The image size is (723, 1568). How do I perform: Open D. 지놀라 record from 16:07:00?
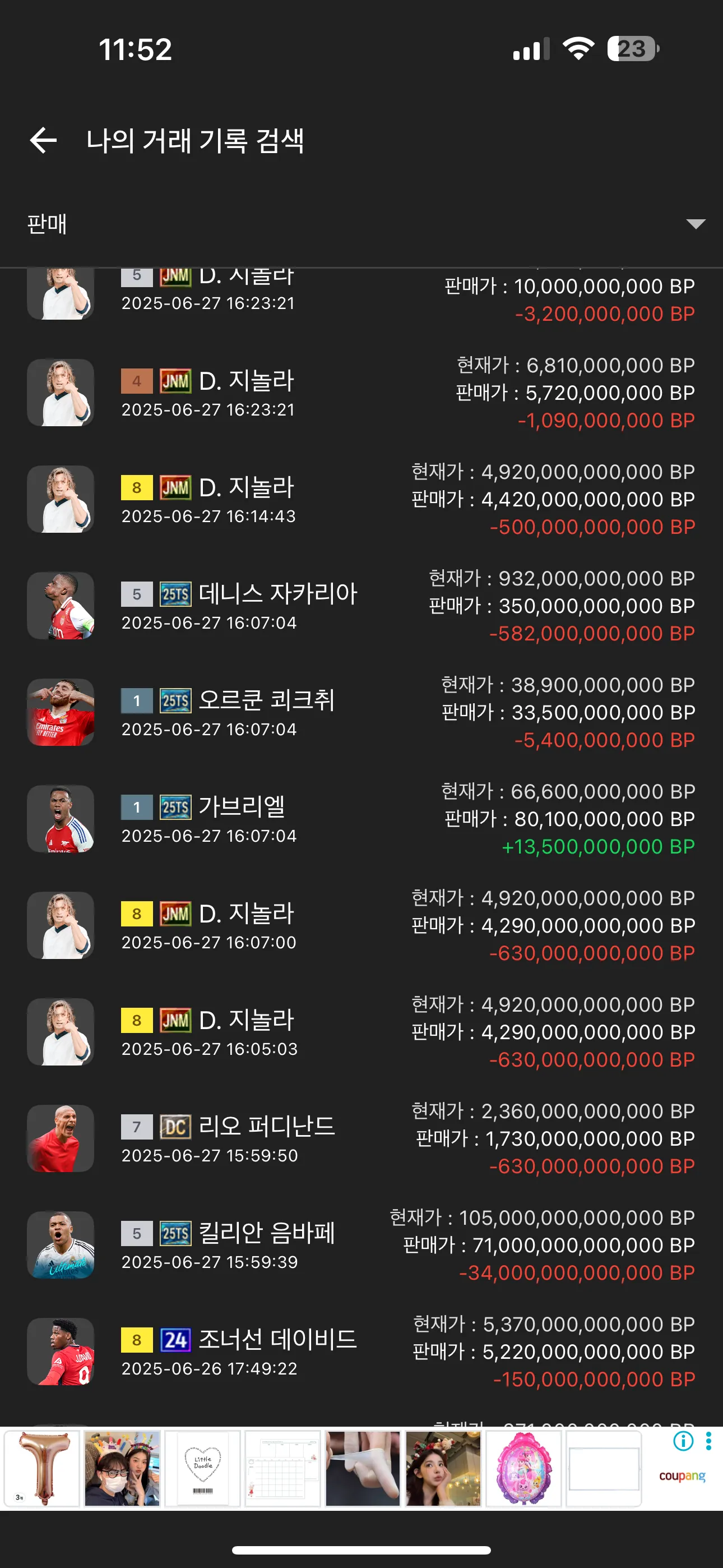(x=361, y=925)
